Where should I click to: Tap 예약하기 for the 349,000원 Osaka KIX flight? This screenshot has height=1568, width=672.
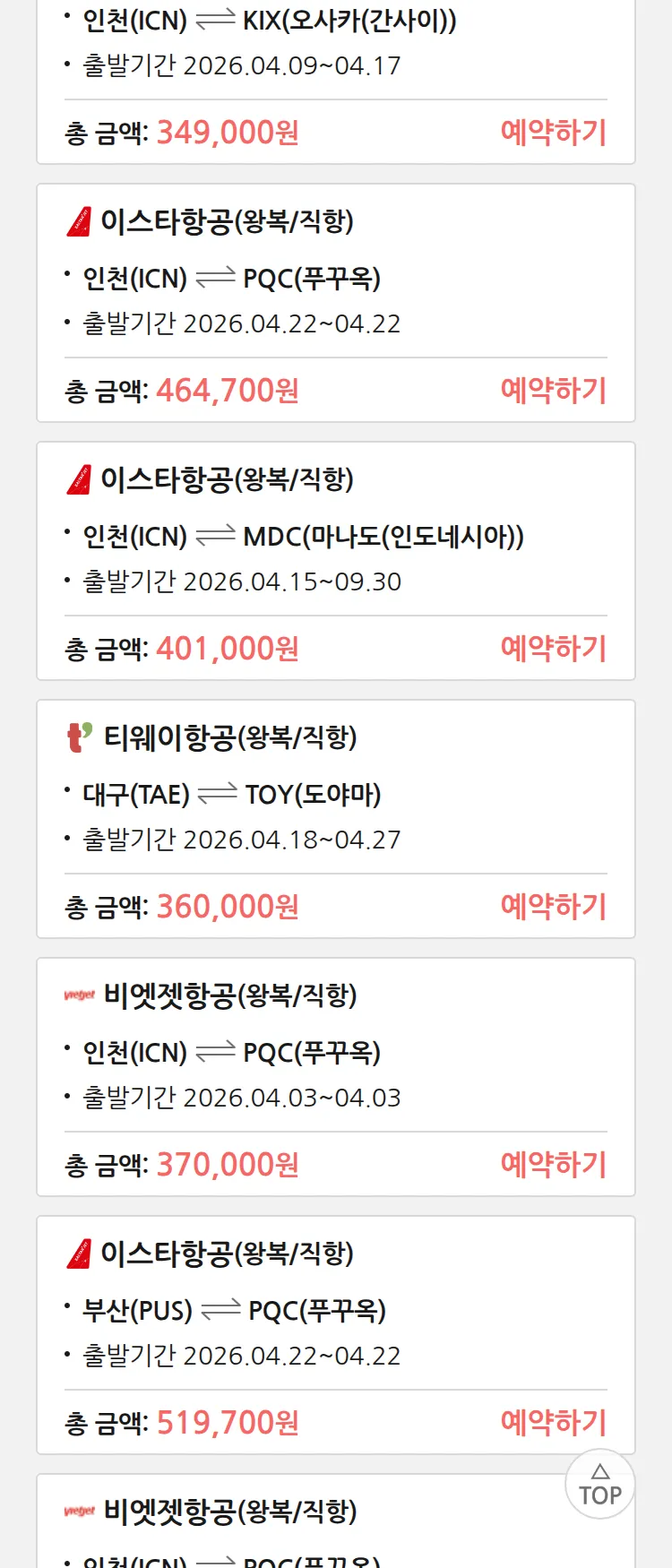point(553,133)
